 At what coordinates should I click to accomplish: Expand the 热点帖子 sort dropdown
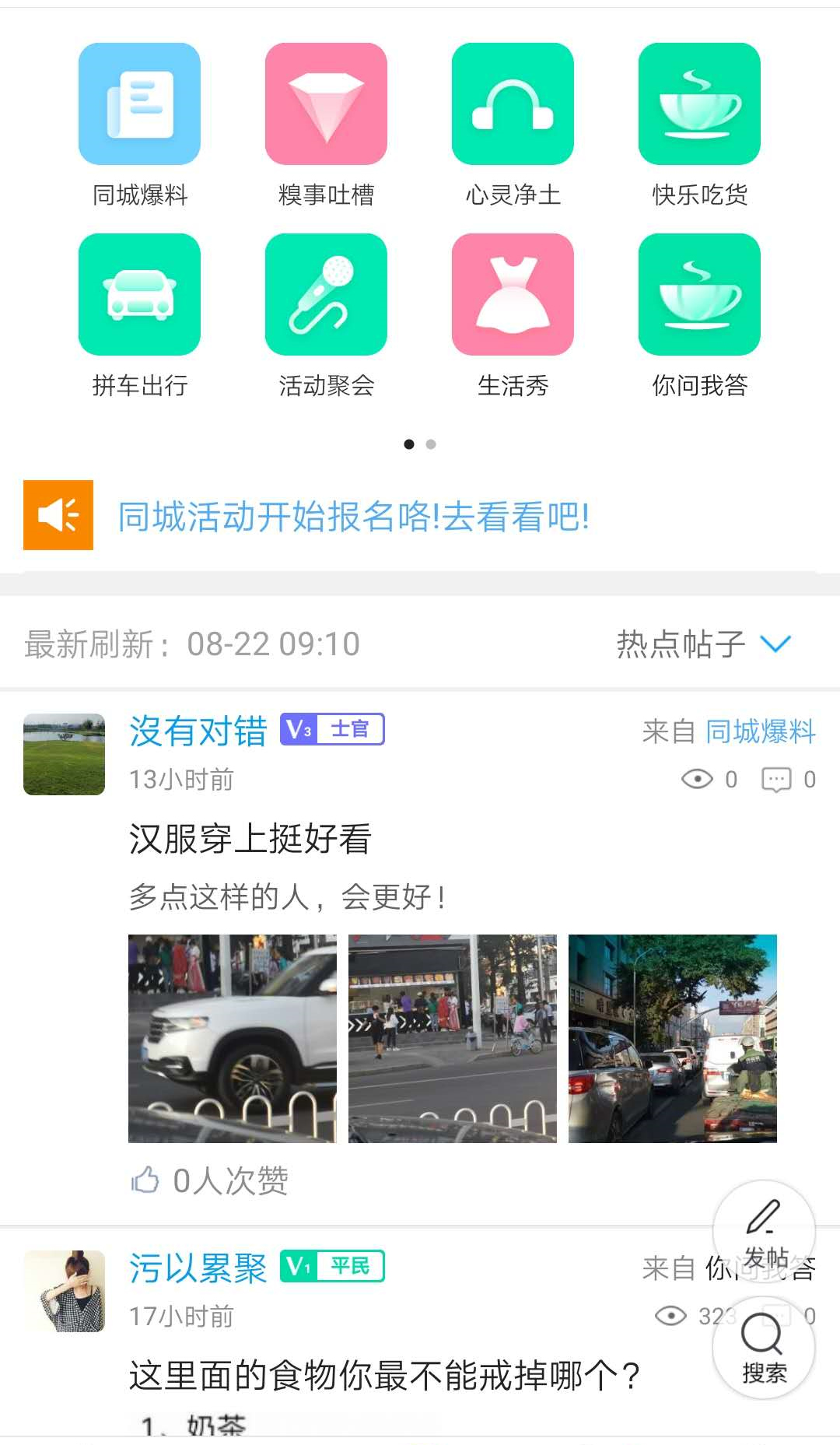[x=703, y=644]
